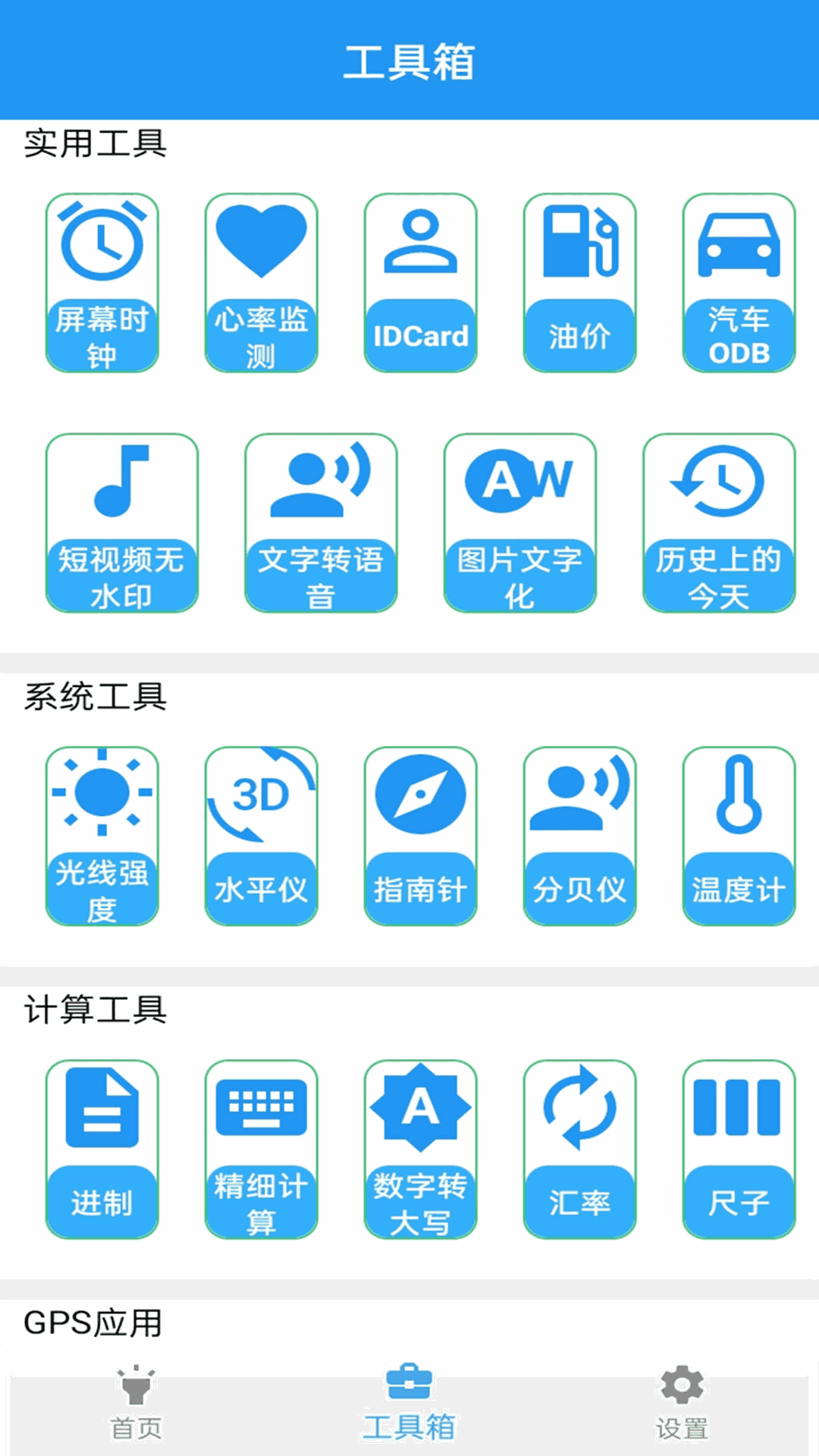Open the 温度计 thermometer
Image resolution: width=819 pixels, height=1456 pixels.
(739, 836)
